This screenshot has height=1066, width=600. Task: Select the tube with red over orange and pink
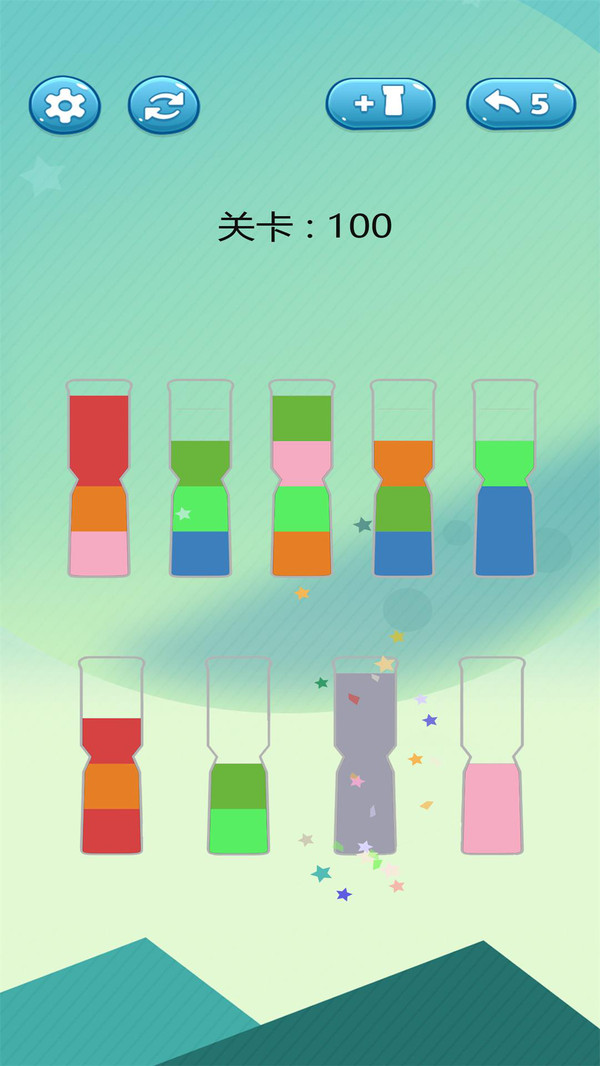click(x=99, y=480)
